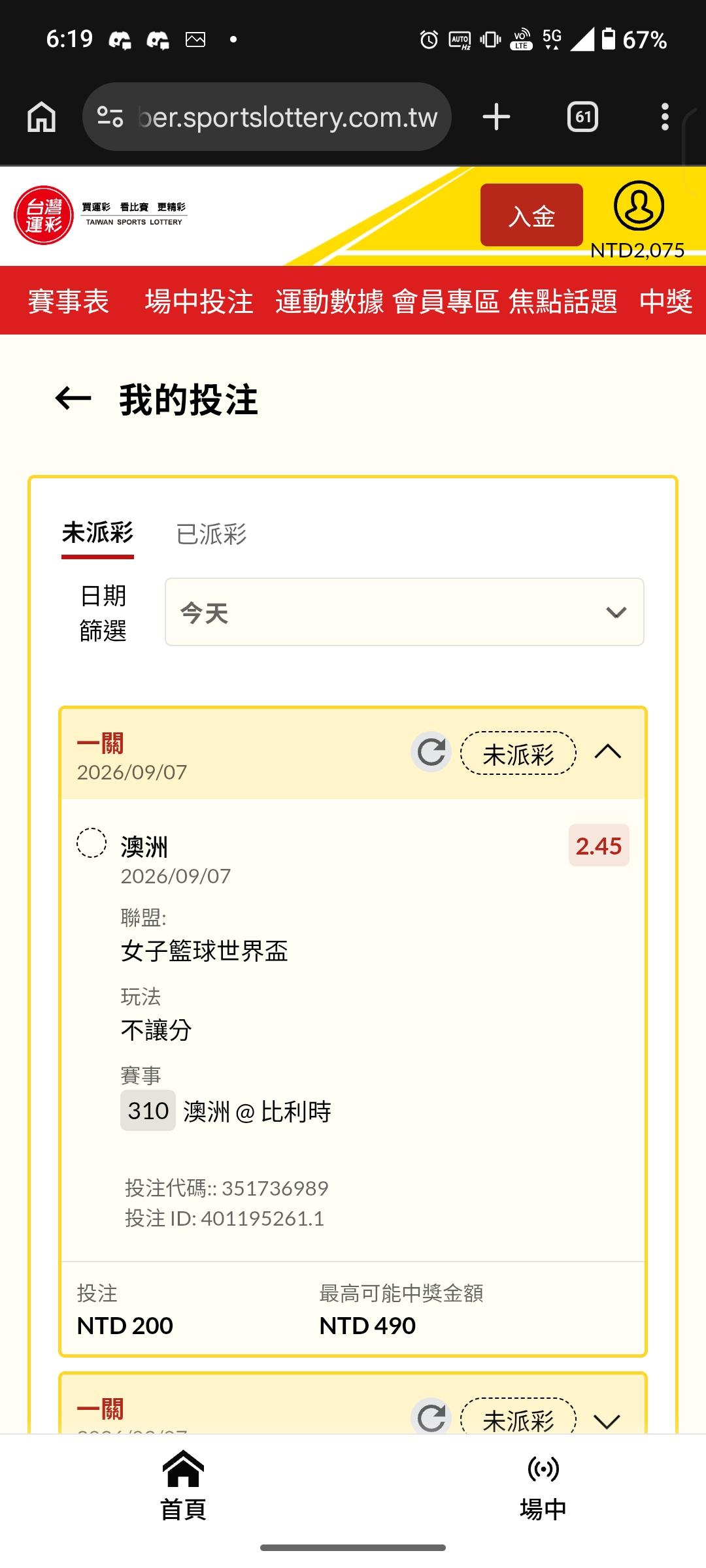This screenshot has height=1568, width=706.
Task: Open 會員專區 in the red menu
Action: click(446, 301)
